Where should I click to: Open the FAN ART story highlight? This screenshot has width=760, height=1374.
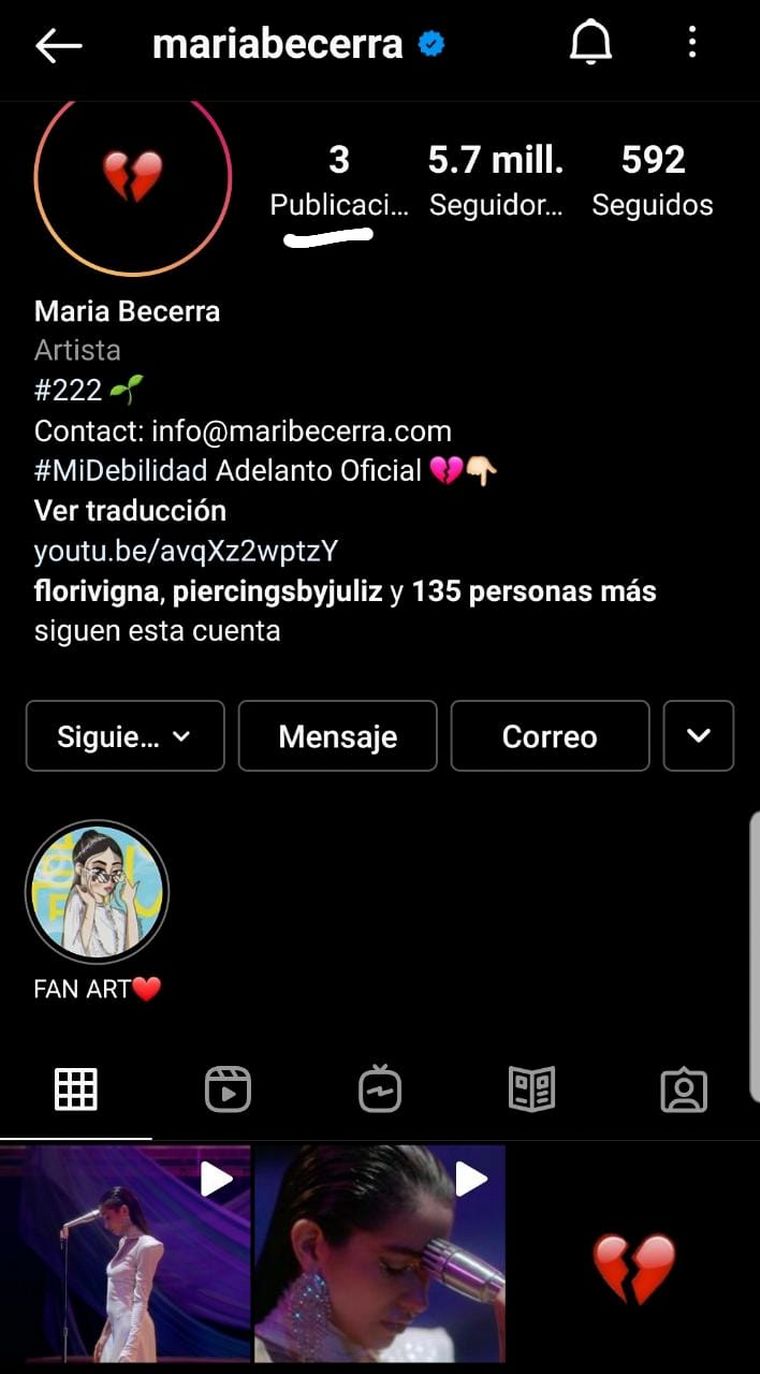[97, 892]
